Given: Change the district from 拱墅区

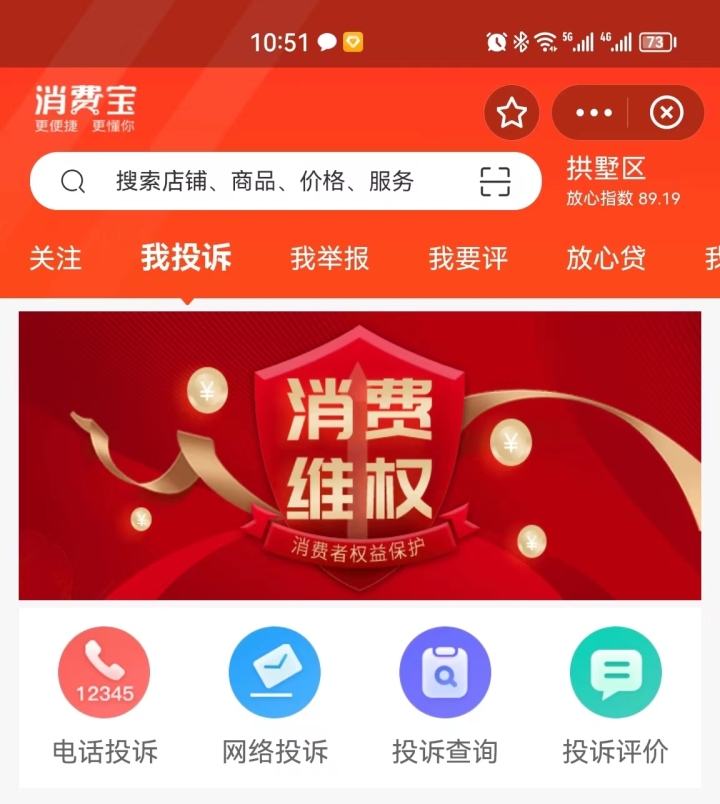Looking at the screenshot, I should pos(607,168).
